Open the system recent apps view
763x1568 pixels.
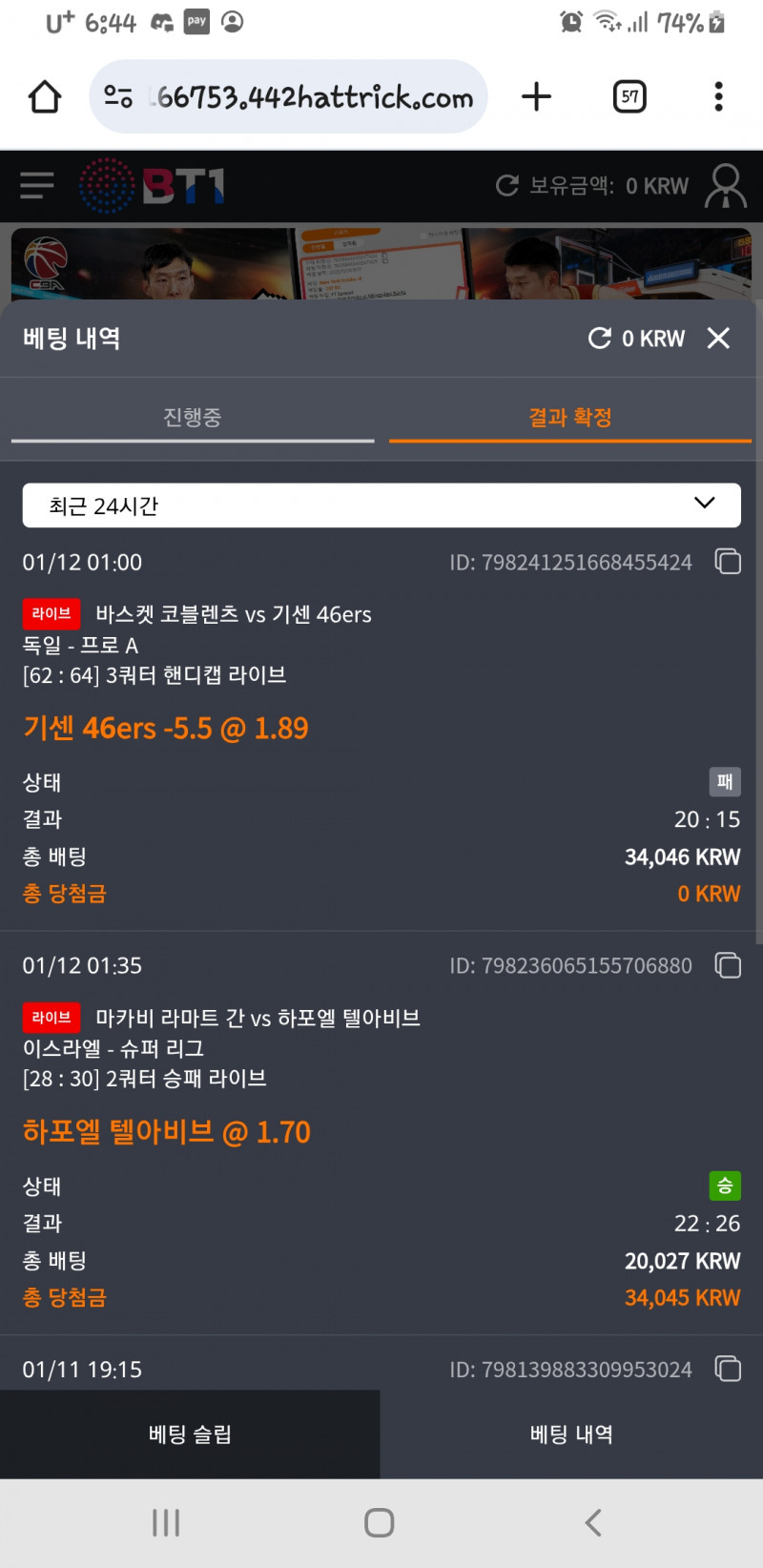pyautogui.click(x=166, y=1522)
